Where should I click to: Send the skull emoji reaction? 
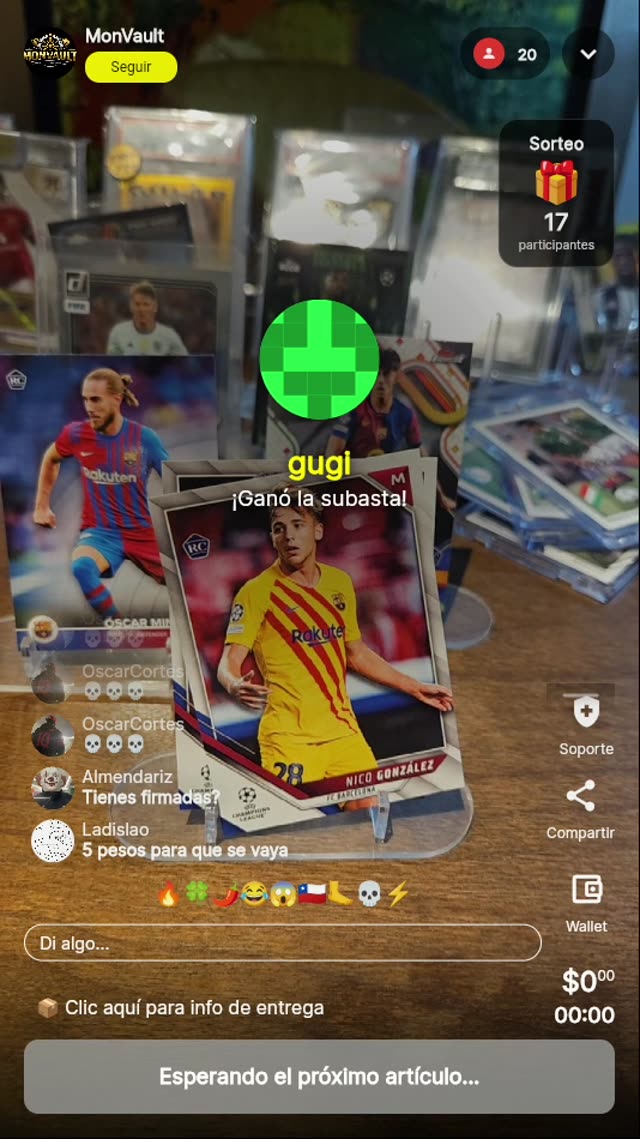[x=369, y=894]
